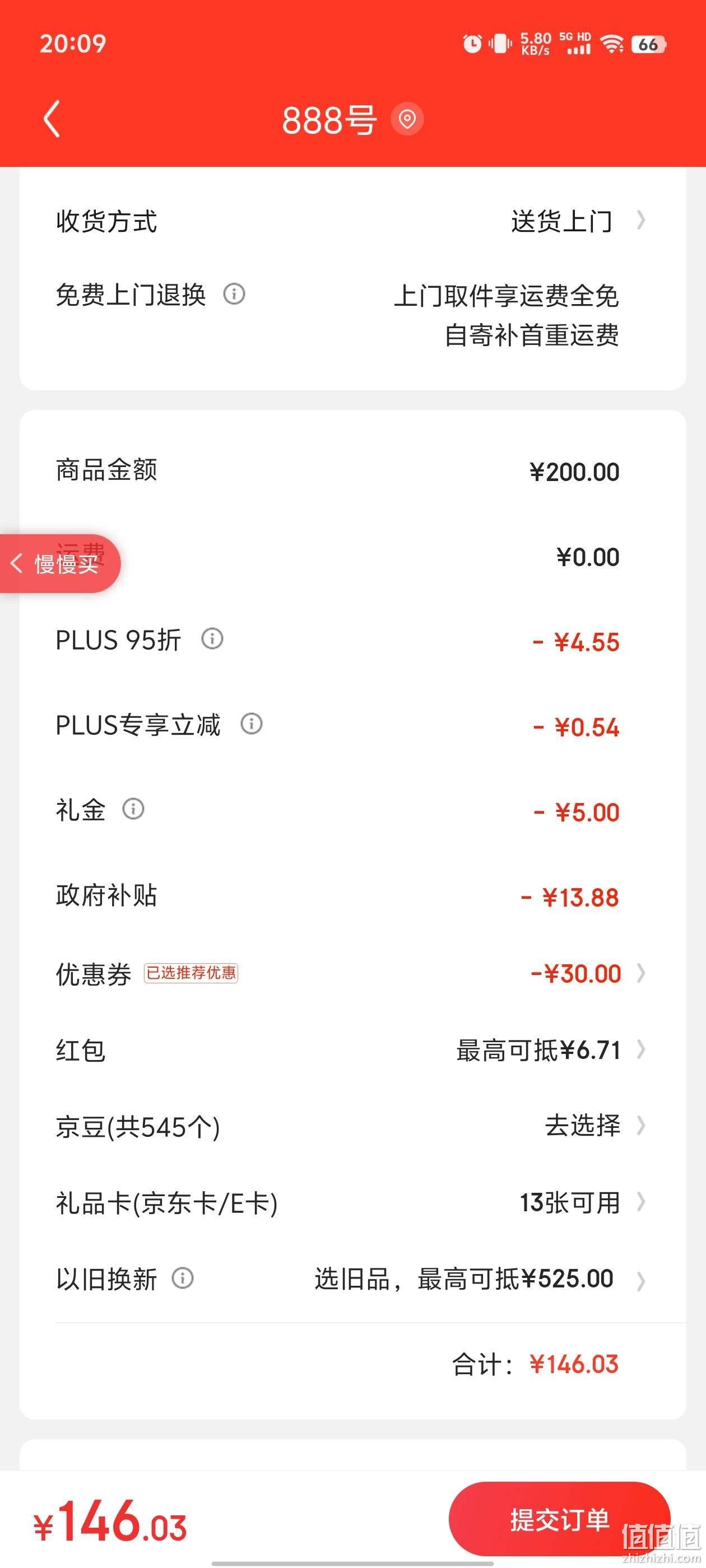Open the 红包 red packet row
Viewport: 706px width, 1568px height.
click(x=352, y=1050)
